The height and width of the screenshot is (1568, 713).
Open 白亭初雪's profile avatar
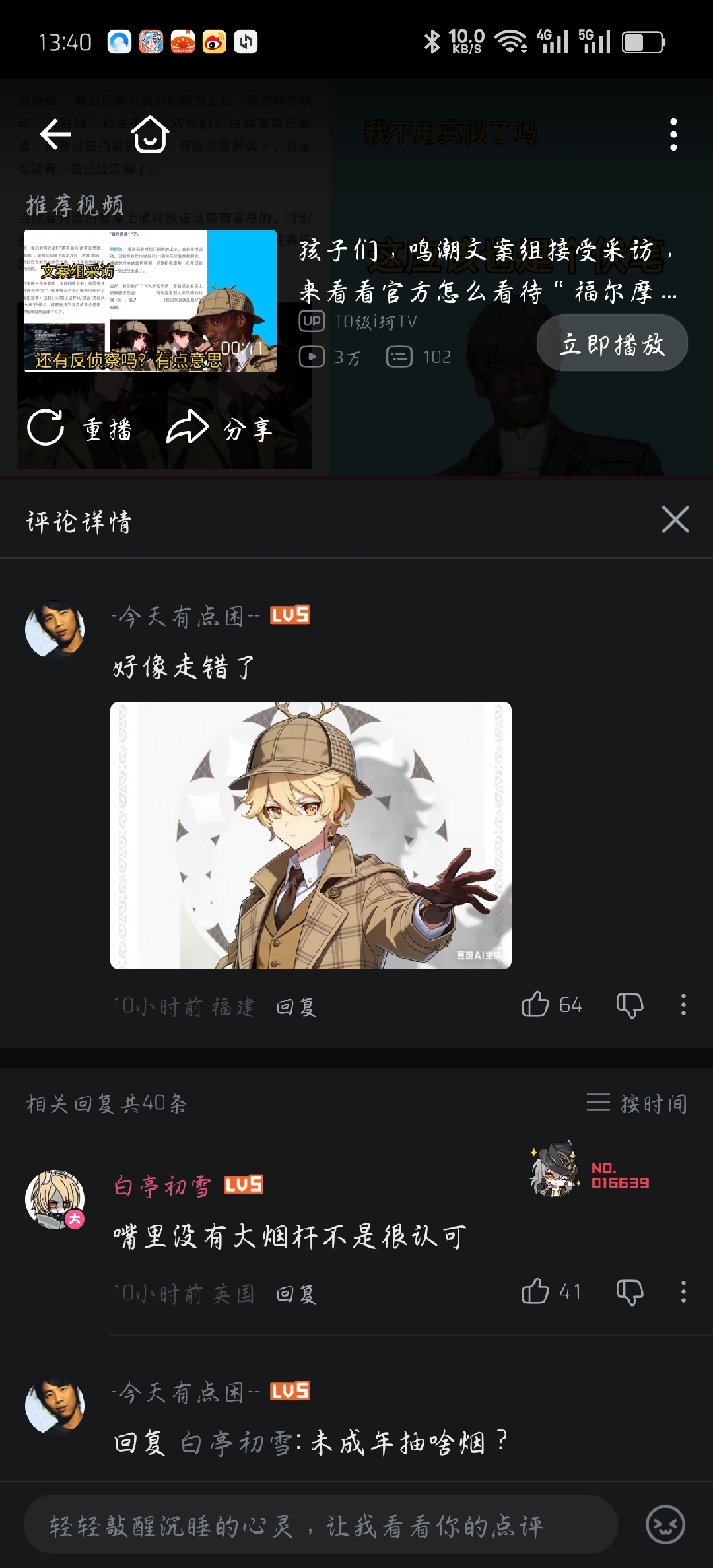coord(55,1199)
